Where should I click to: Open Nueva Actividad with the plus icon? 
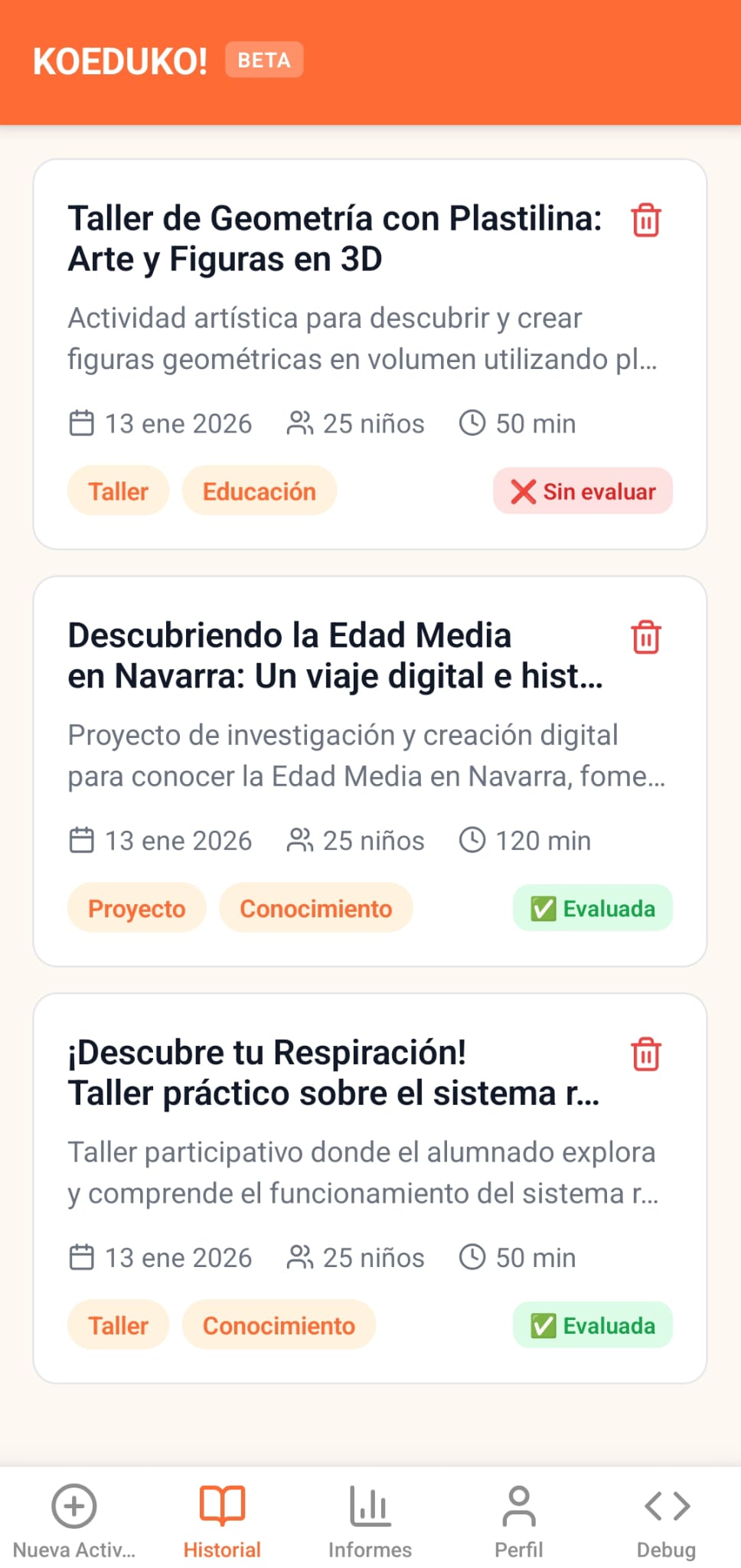(x=73, y=1507)
